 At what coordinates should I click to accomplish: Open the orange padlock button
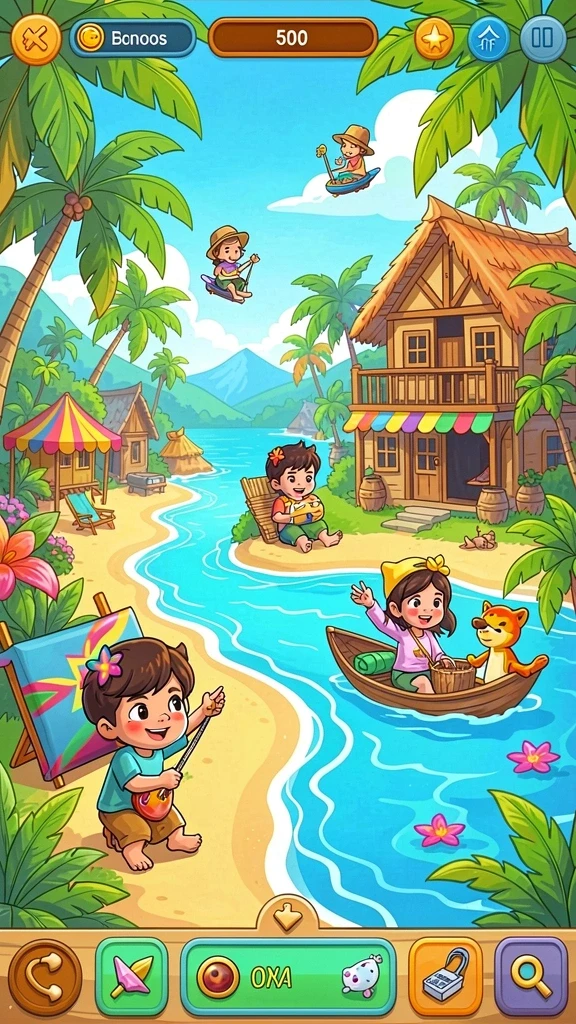pyautogui.click(x=445, y=977)
